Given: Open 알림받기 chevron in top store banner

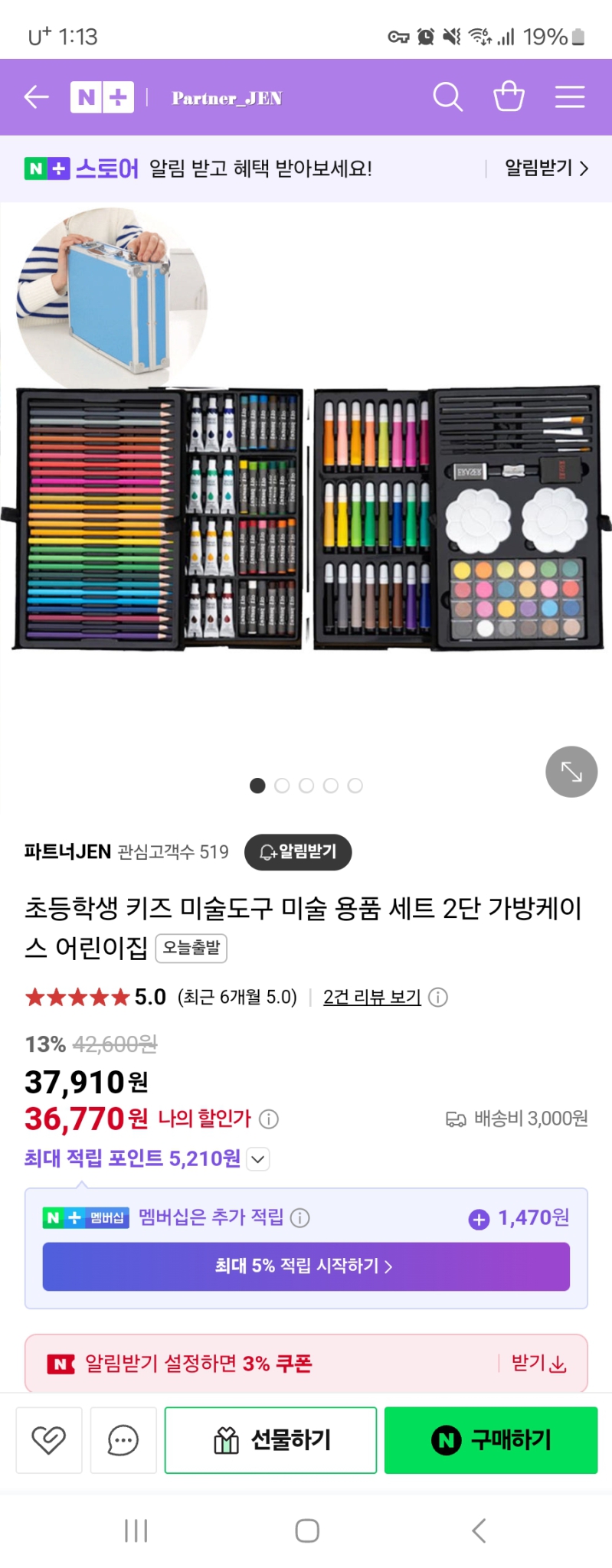Looking at the screenshot, I should point(587,169).
